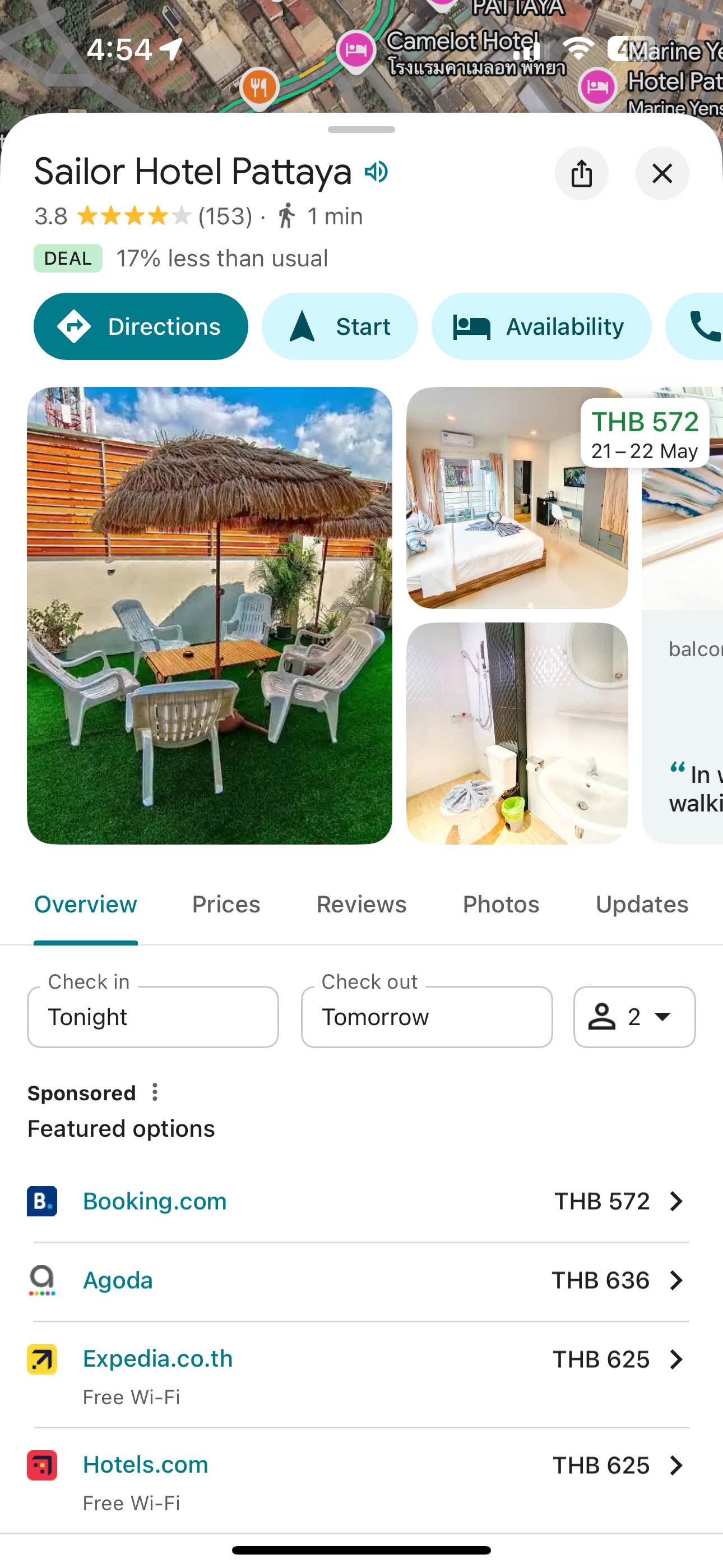Change the Check out date
Screen dimensions: 723x1568
click(427, 1017)
